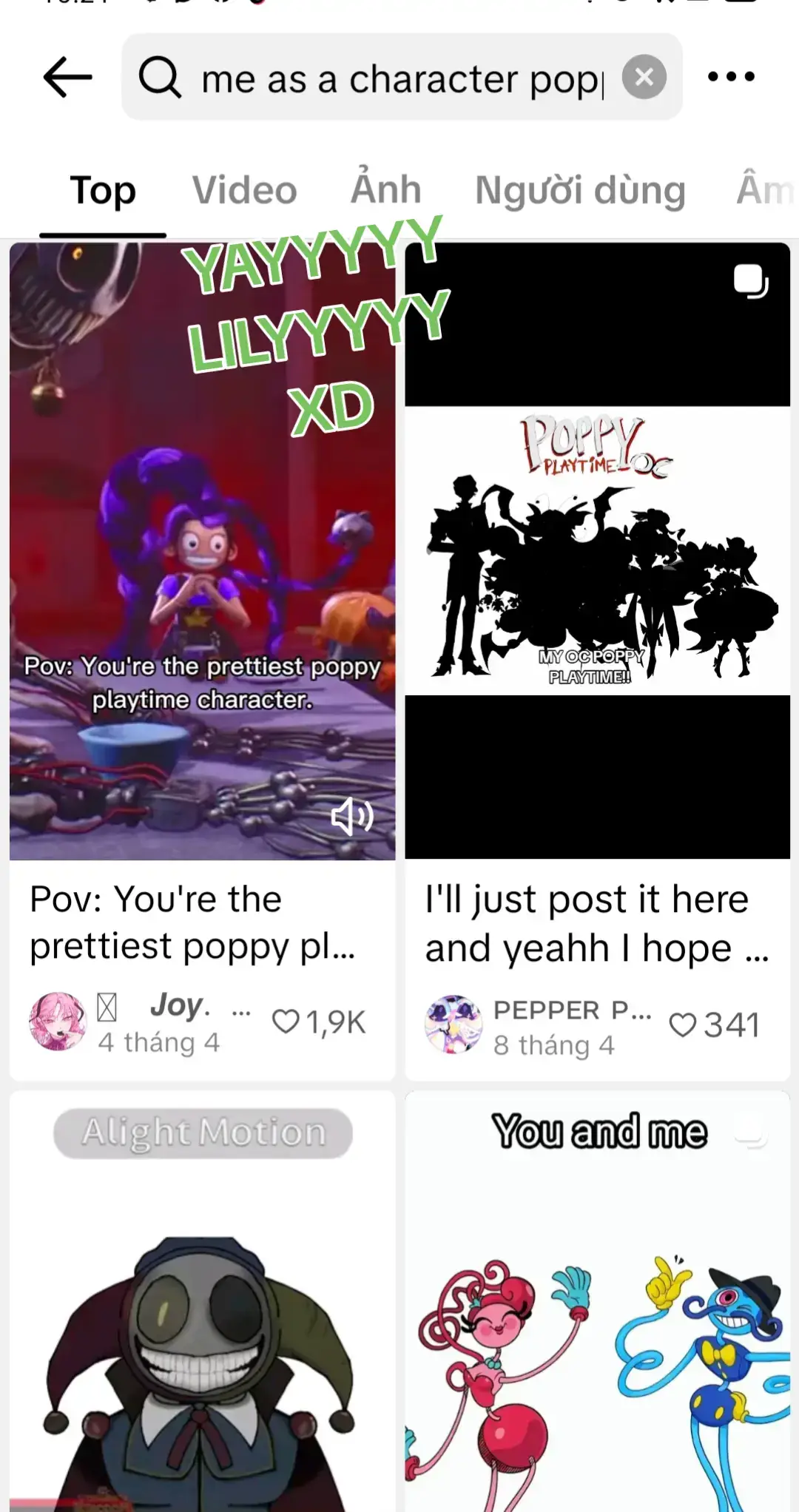Switch to the Video tab

click(x=245, y=190)
